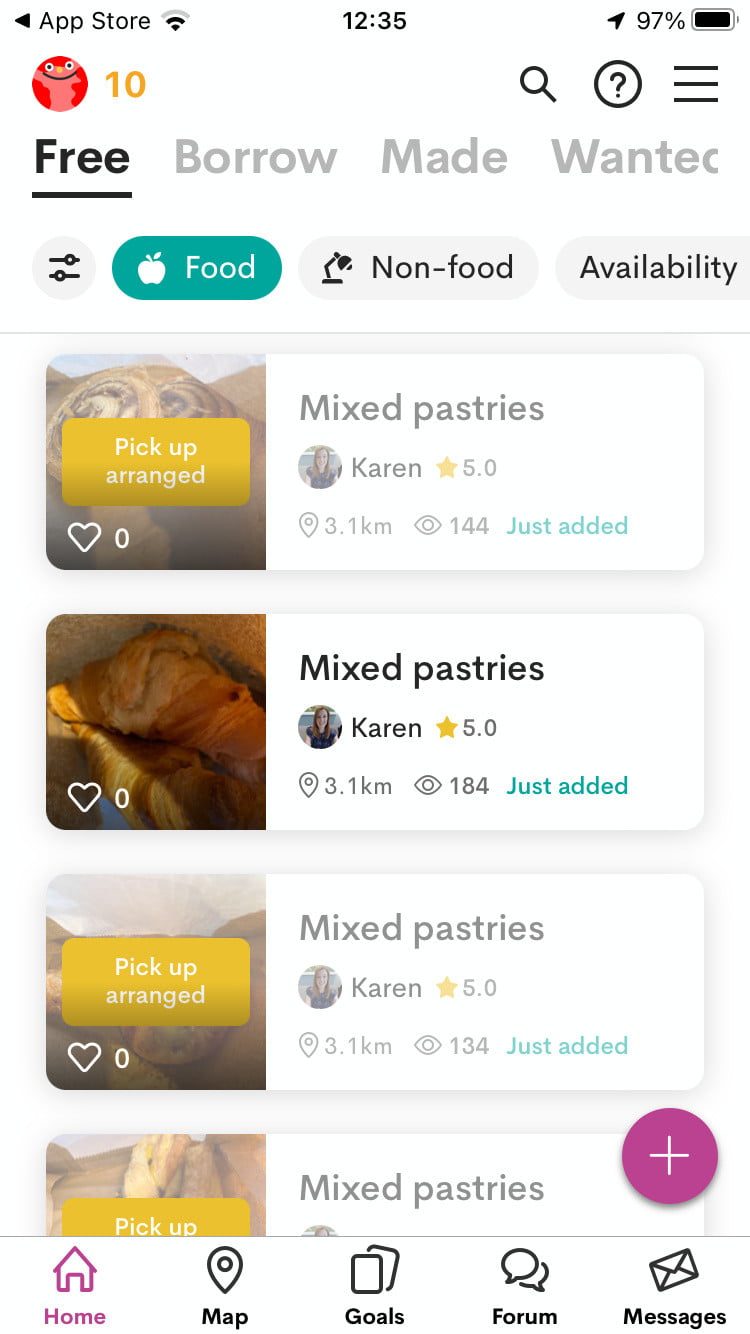The width and height of the screenshot is (750, 1334).
Task: Open the search magnifier icon
Action: click(x=538, y=85)
